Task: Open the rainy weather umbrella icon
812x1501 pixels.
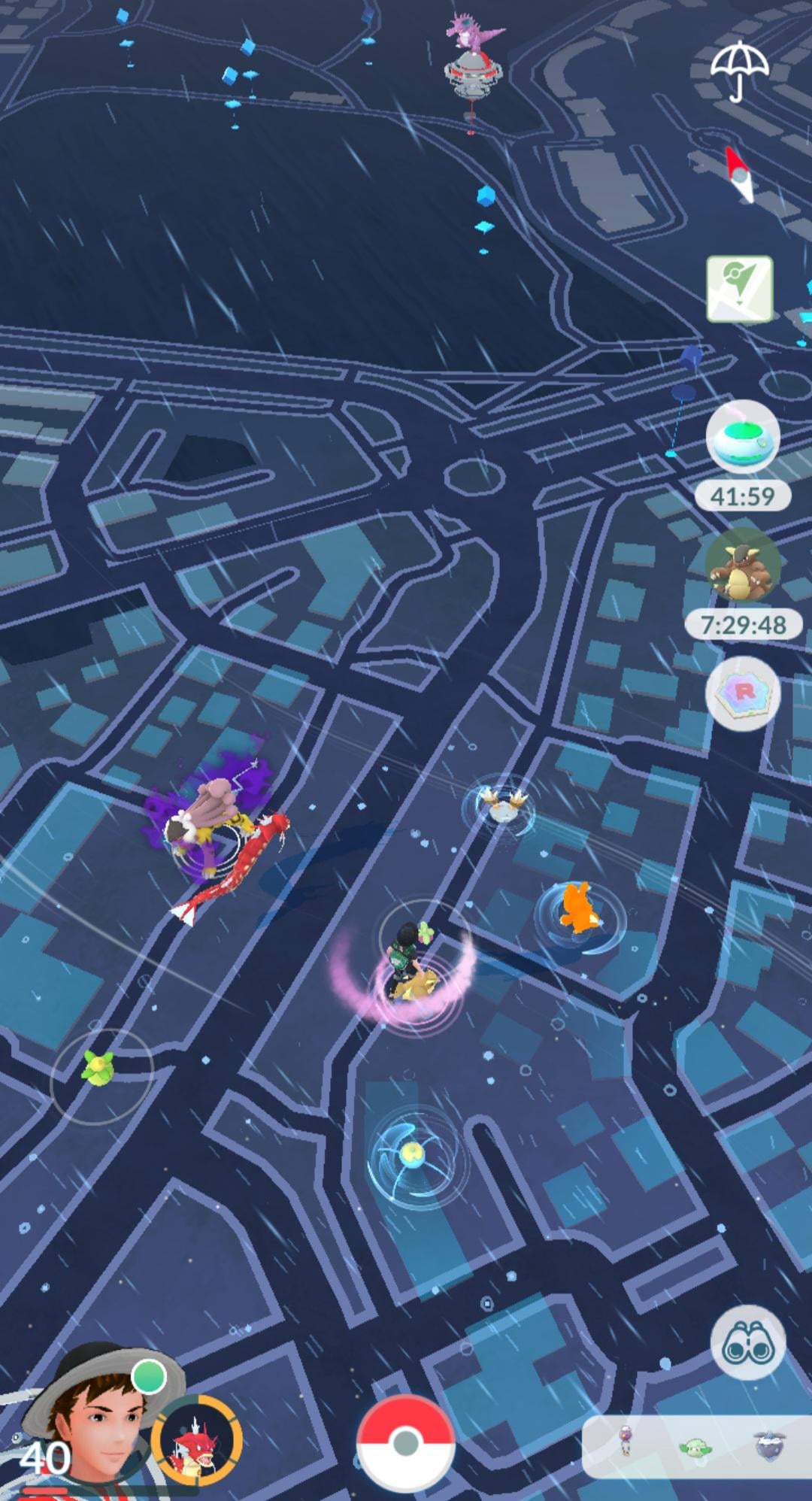Action: coord(739,69)
